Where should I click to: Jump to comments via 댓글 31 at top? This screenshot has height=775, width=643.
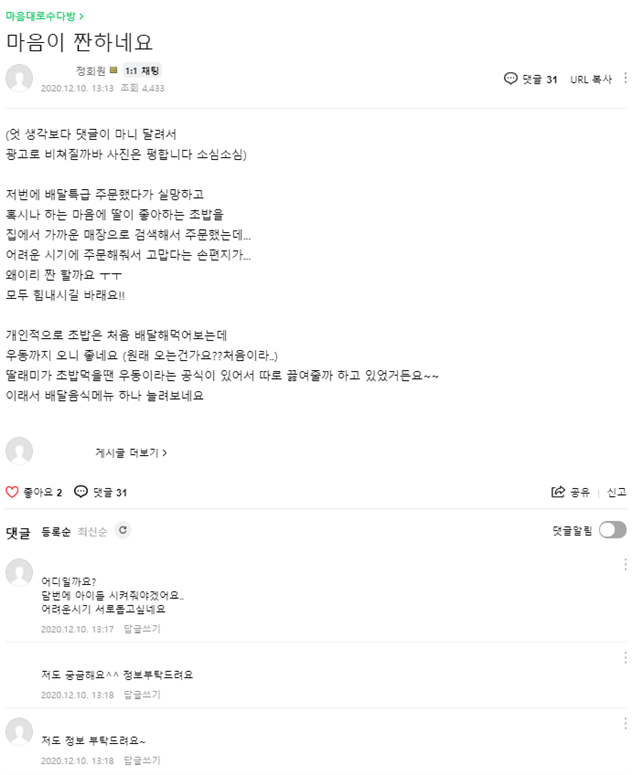531,79
